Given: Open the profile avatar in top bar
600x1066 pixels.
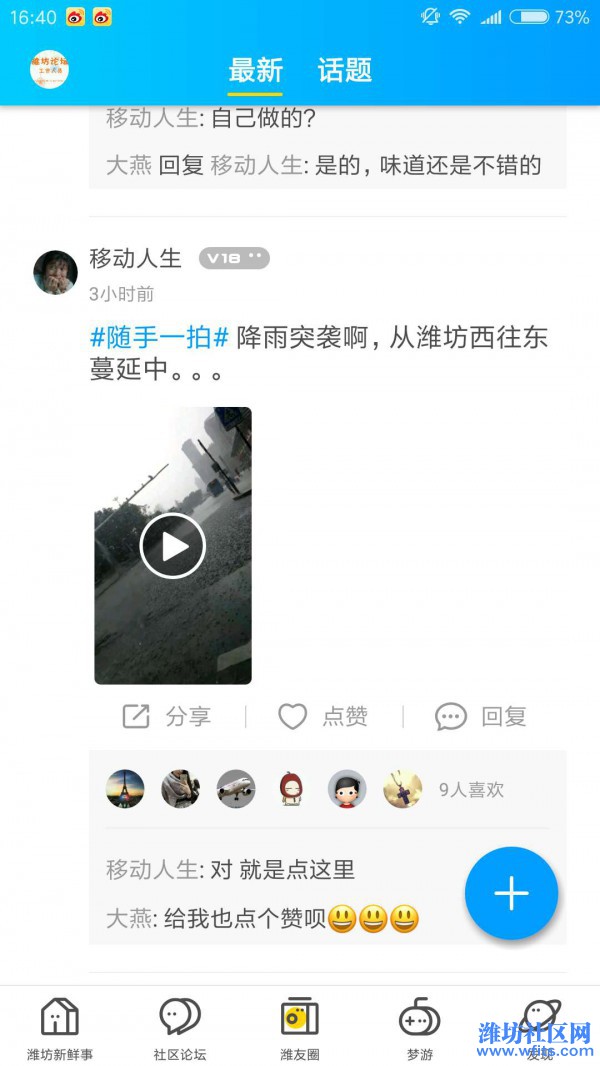Looking at the screenshot, I should 49,69.
